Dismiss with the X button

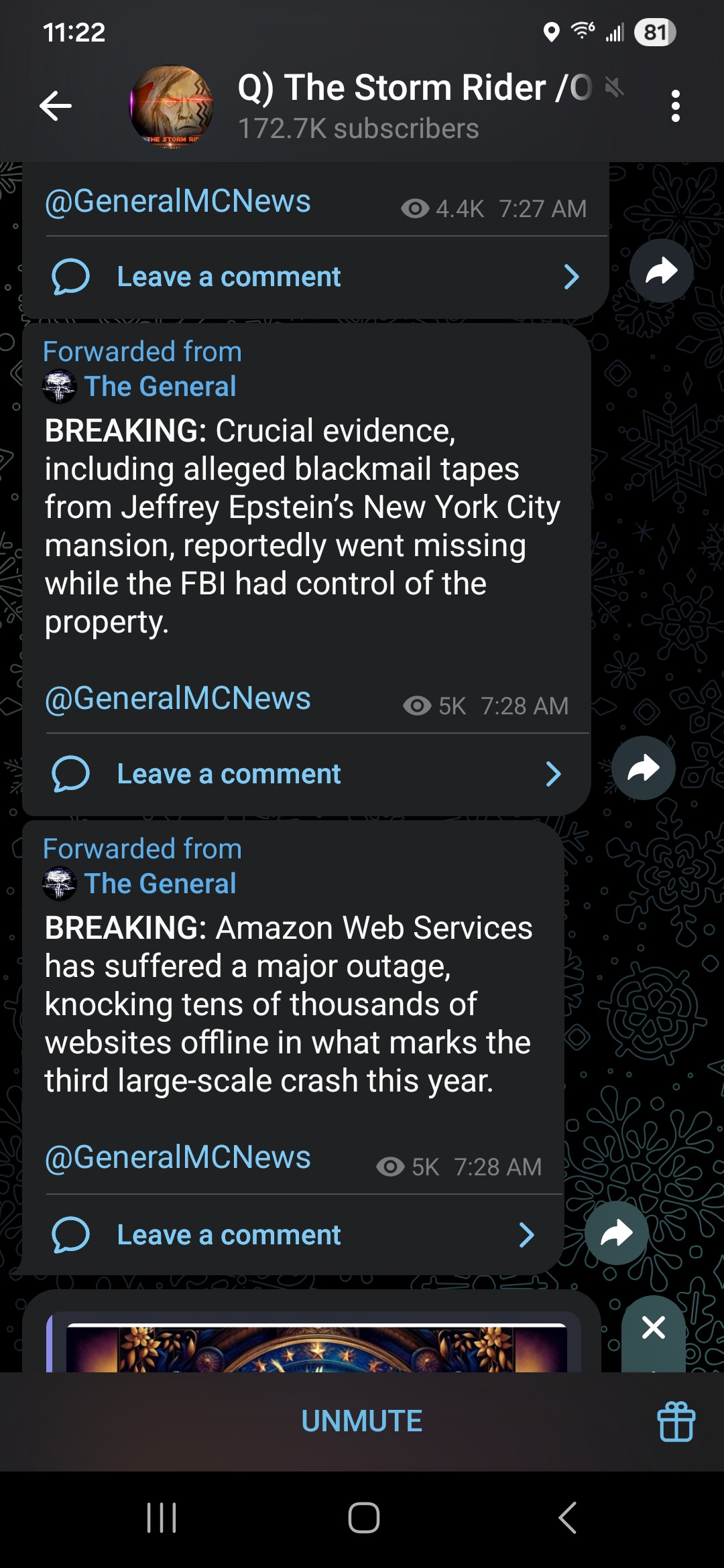tap(653, 1327)
